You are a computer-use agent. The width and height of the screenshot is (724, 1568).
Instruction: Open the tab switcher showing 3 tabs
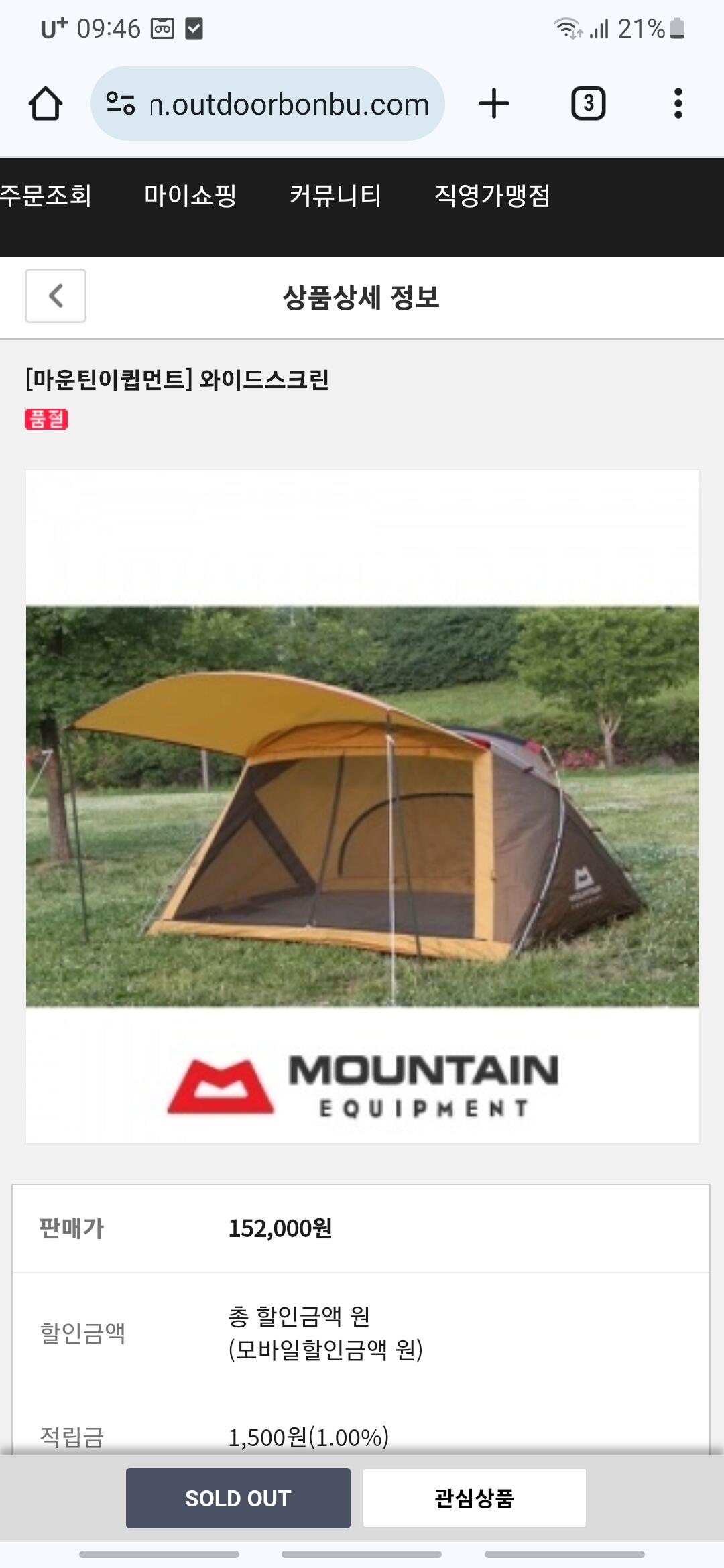pyautogui.click(x=589, y=104)
